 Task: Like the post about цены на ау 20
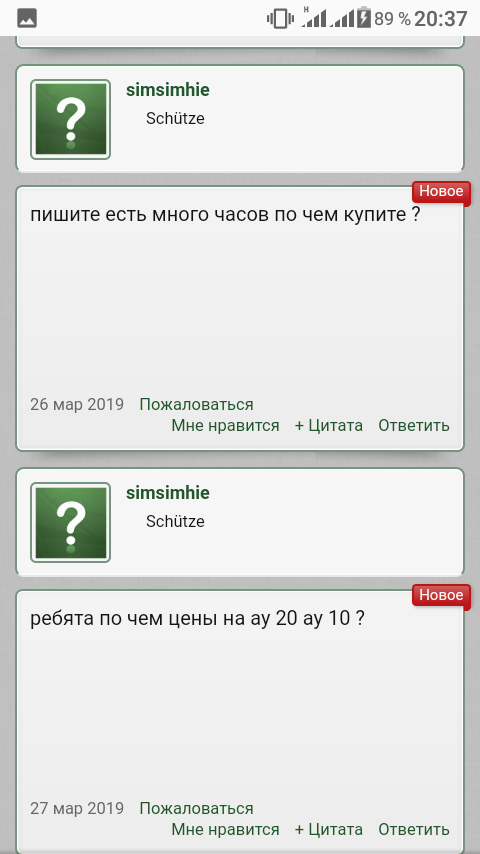[225, 829]
